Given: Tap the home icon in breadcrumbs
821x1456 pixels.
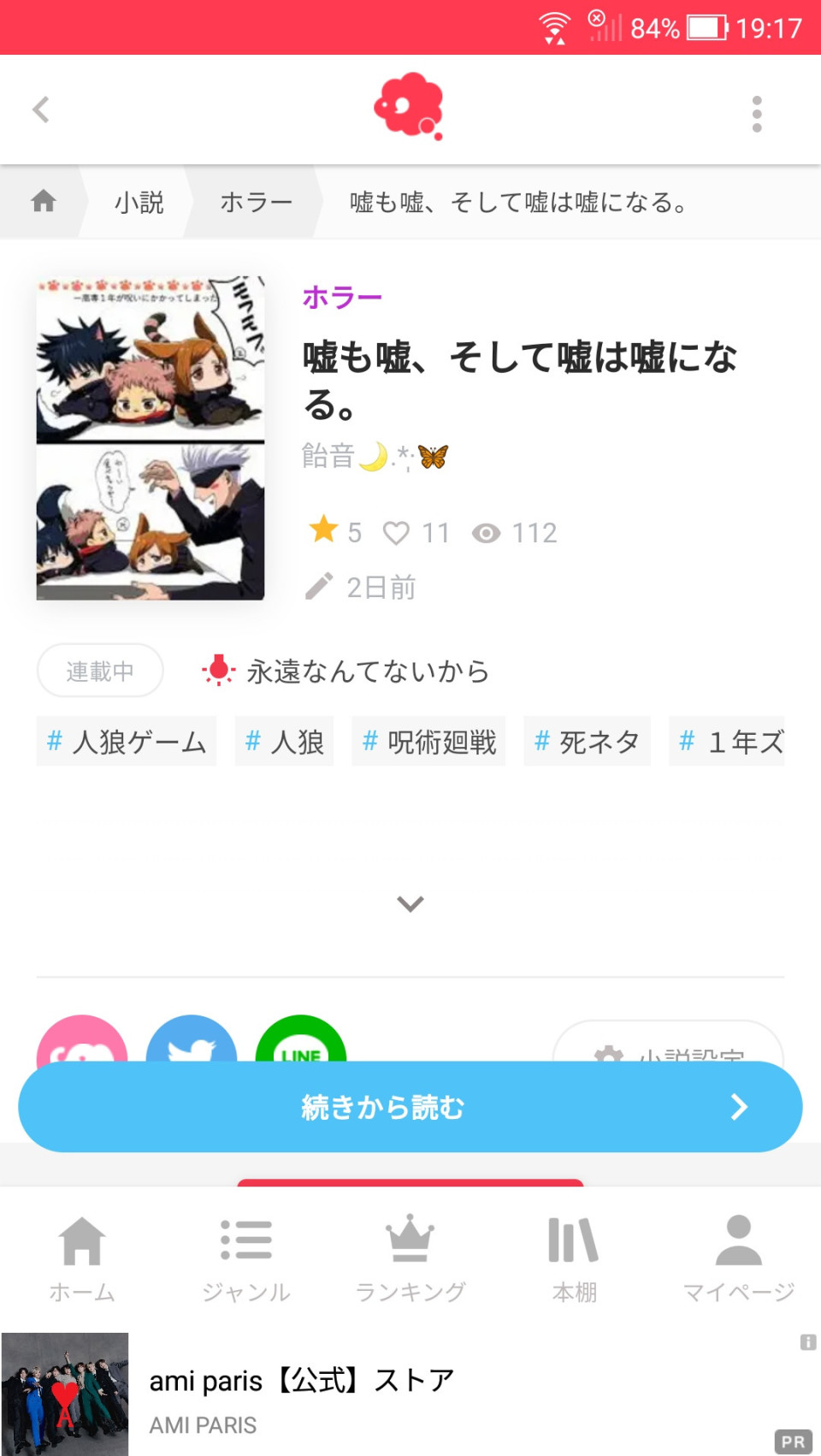Looking at the screenshot, I should [x=43, y=202].
